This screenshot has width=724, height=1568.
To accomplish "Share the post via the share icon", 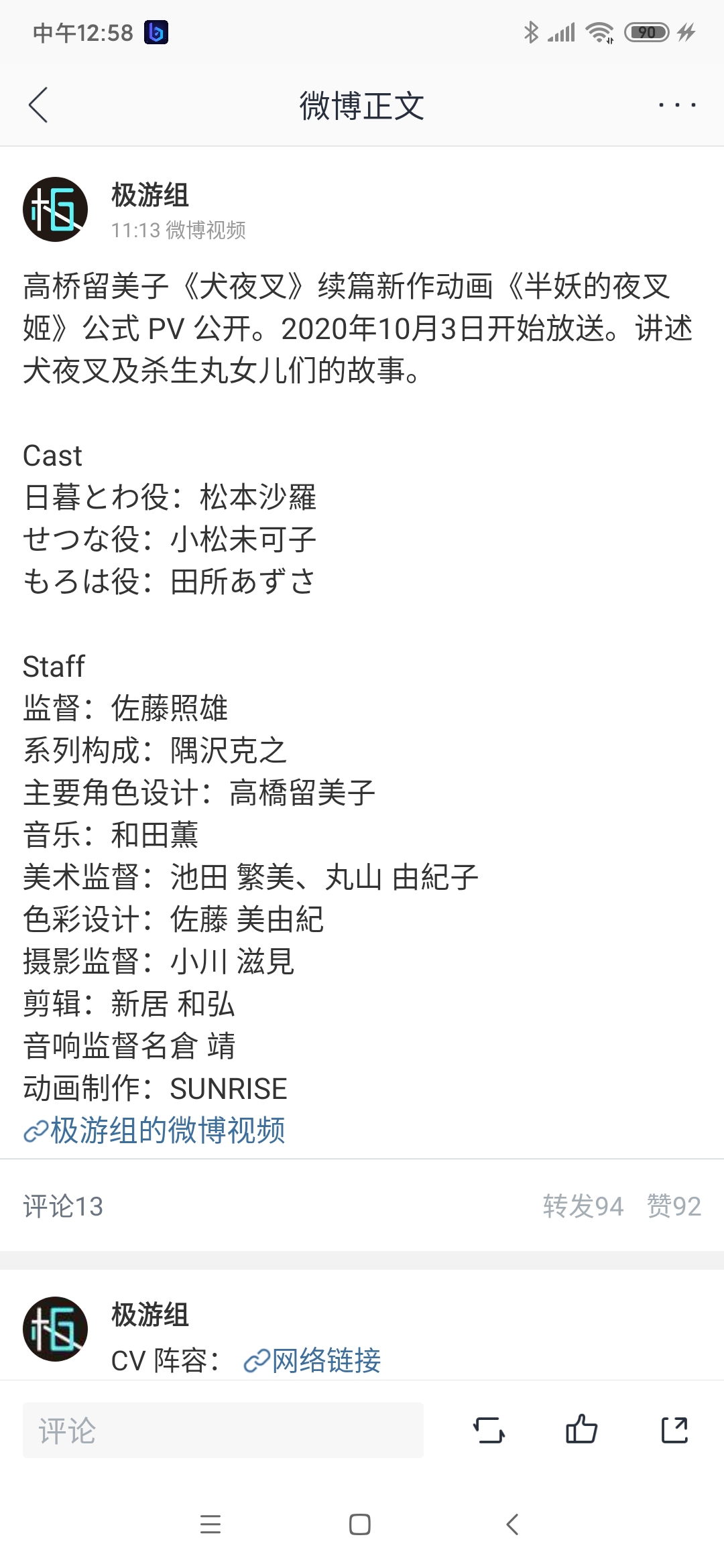I will tap(674, 1430).
